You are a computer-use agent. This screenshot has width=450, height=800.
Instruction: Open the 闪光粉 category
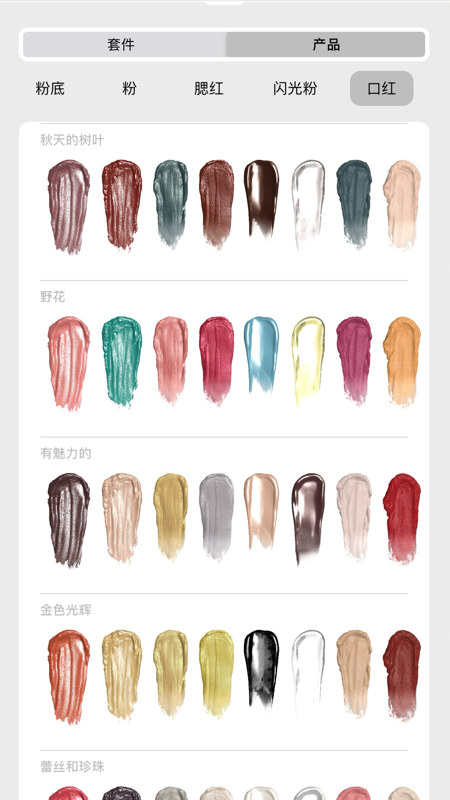(295, 88)
